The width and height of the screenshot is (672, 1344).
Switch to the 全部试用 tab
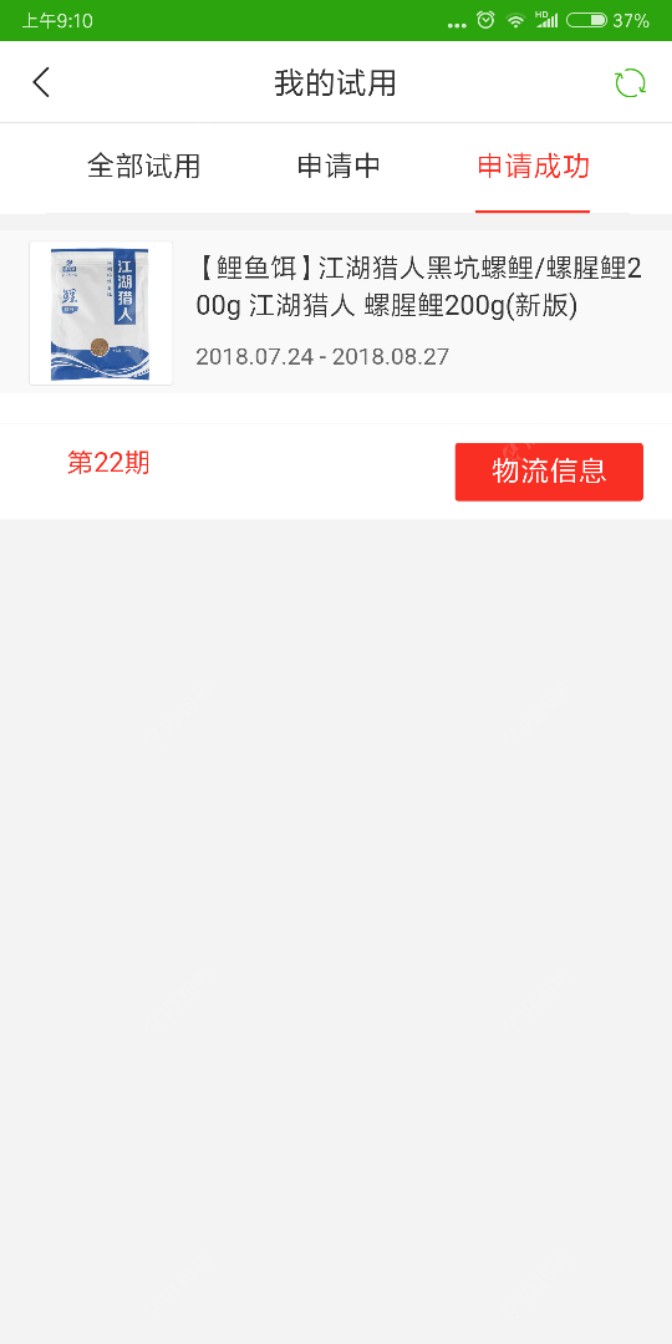[x=144, y=166]
